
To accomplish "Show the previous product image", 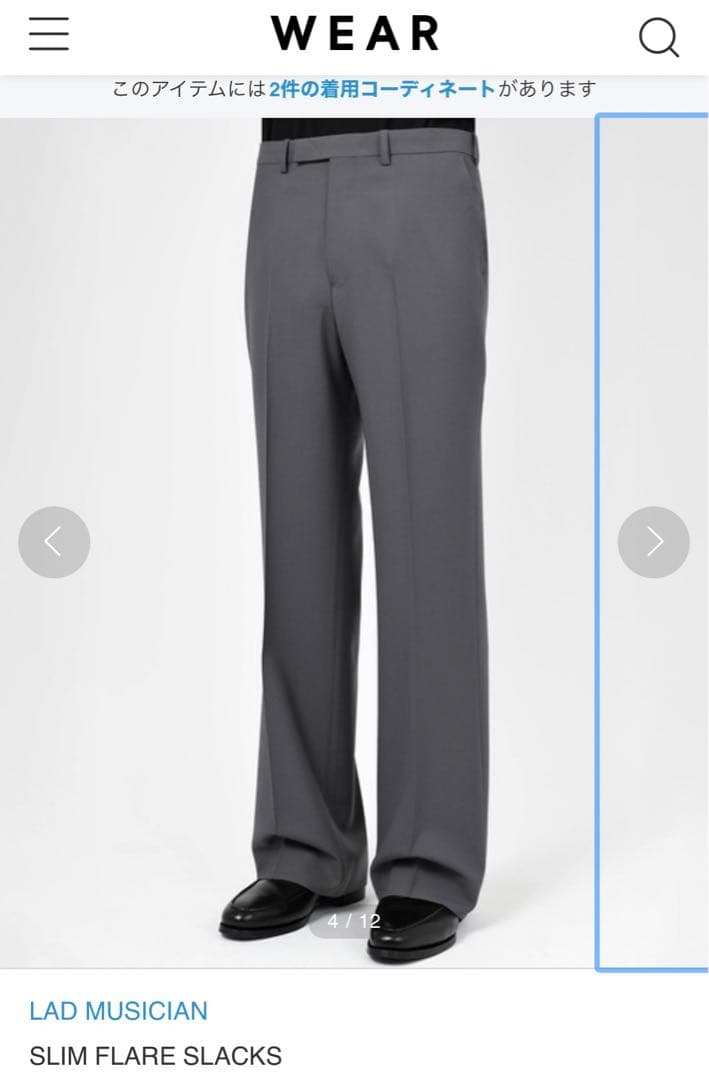I will (54, 542).
